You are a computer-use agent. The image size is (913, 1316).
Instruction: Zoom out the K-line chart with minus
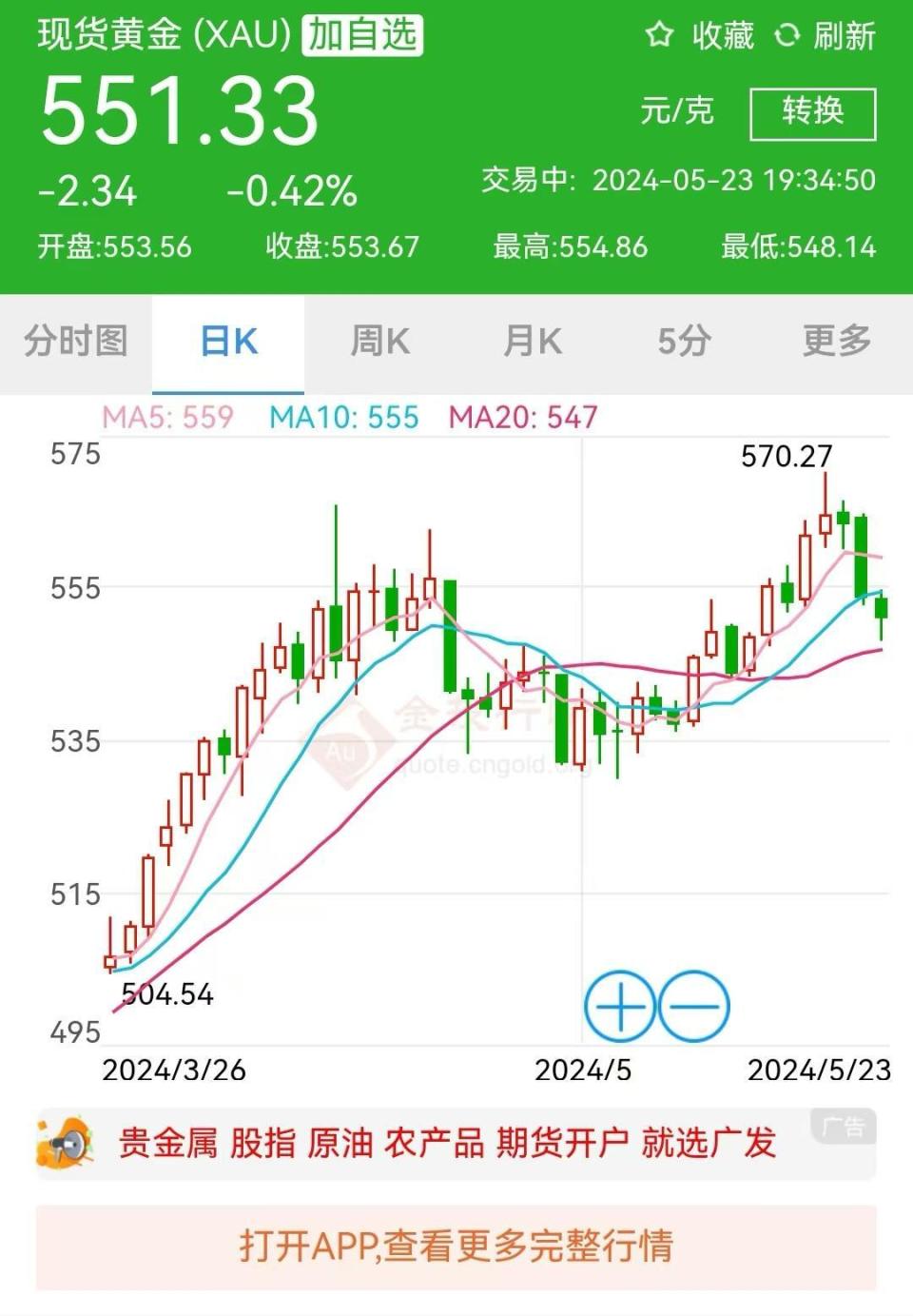tap(694, 1006)
